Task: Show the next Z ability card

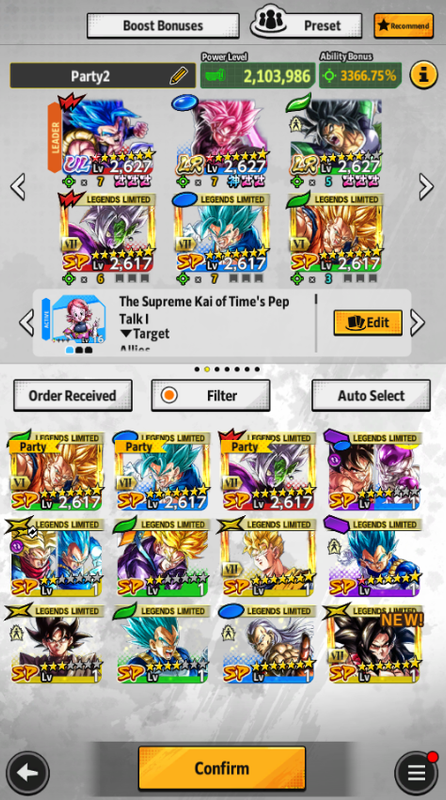Action: coord(417,322)
